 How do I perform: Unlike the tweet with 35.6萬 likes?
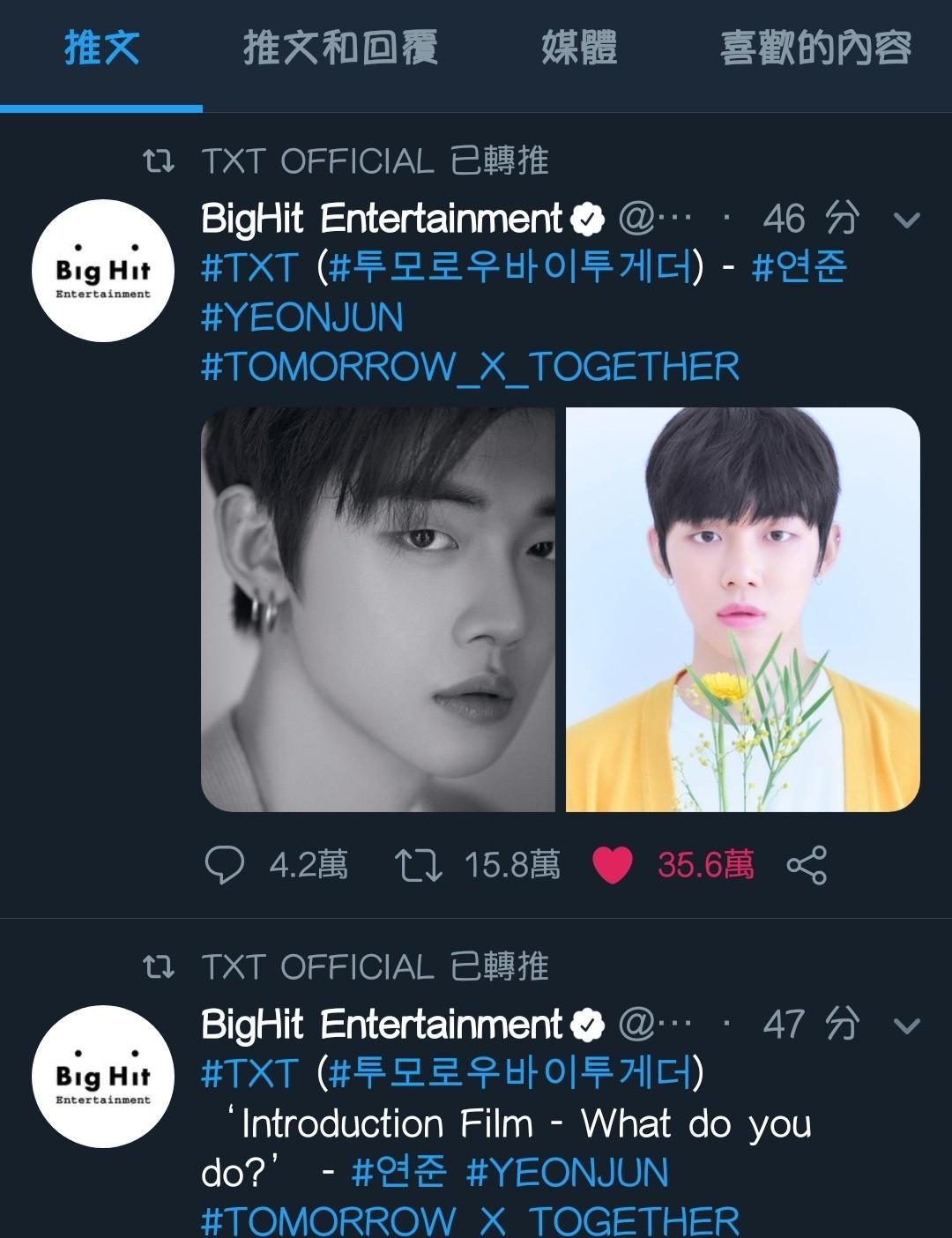pos(612,865)
